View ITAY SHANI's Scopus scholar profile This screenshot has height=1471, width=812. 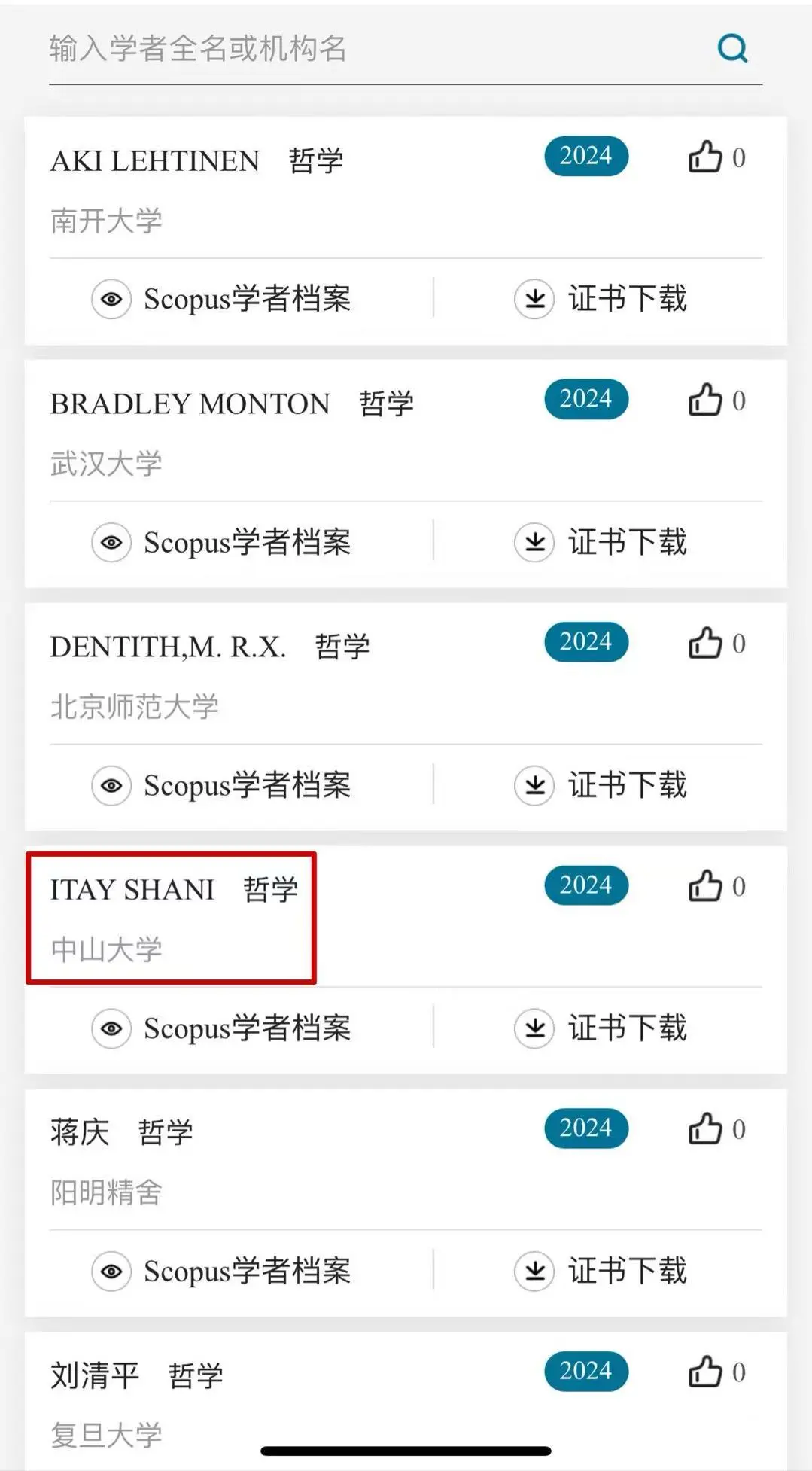click(222, 1028)
